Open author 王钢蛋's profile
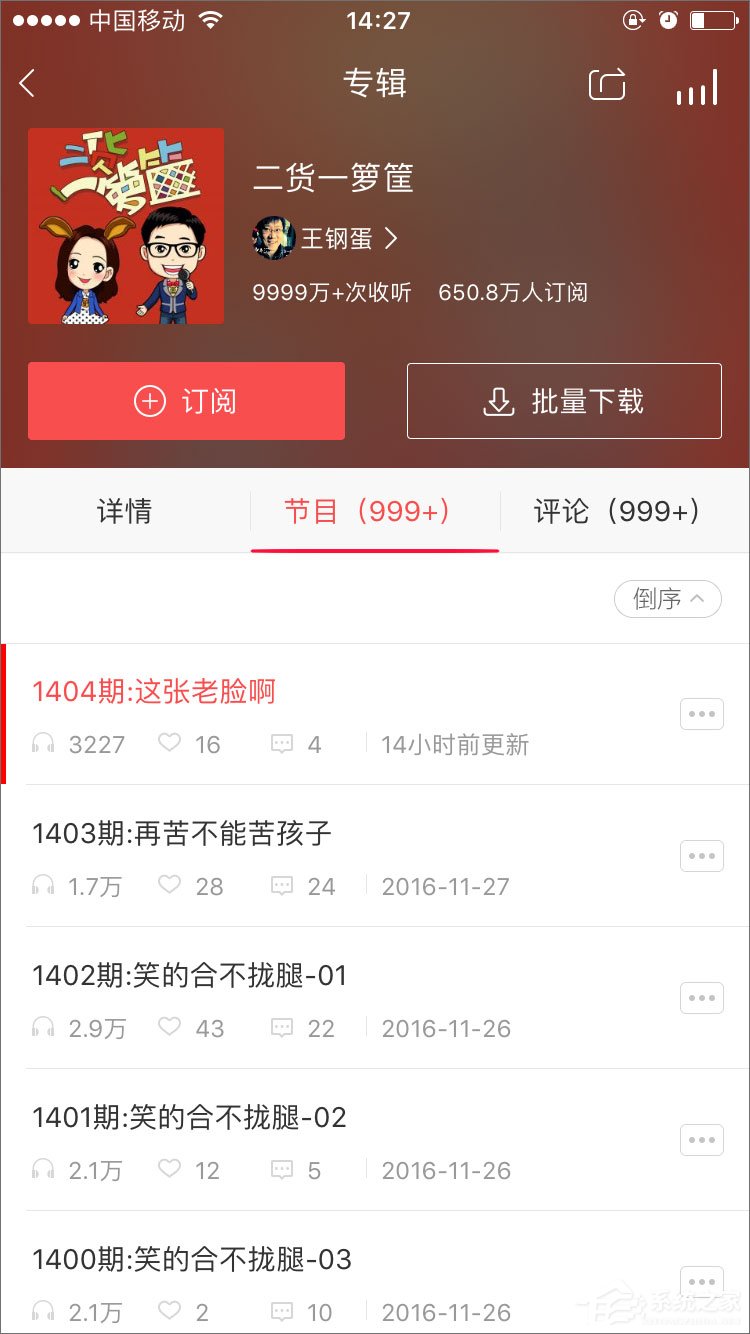 click(x=326, y=238)
